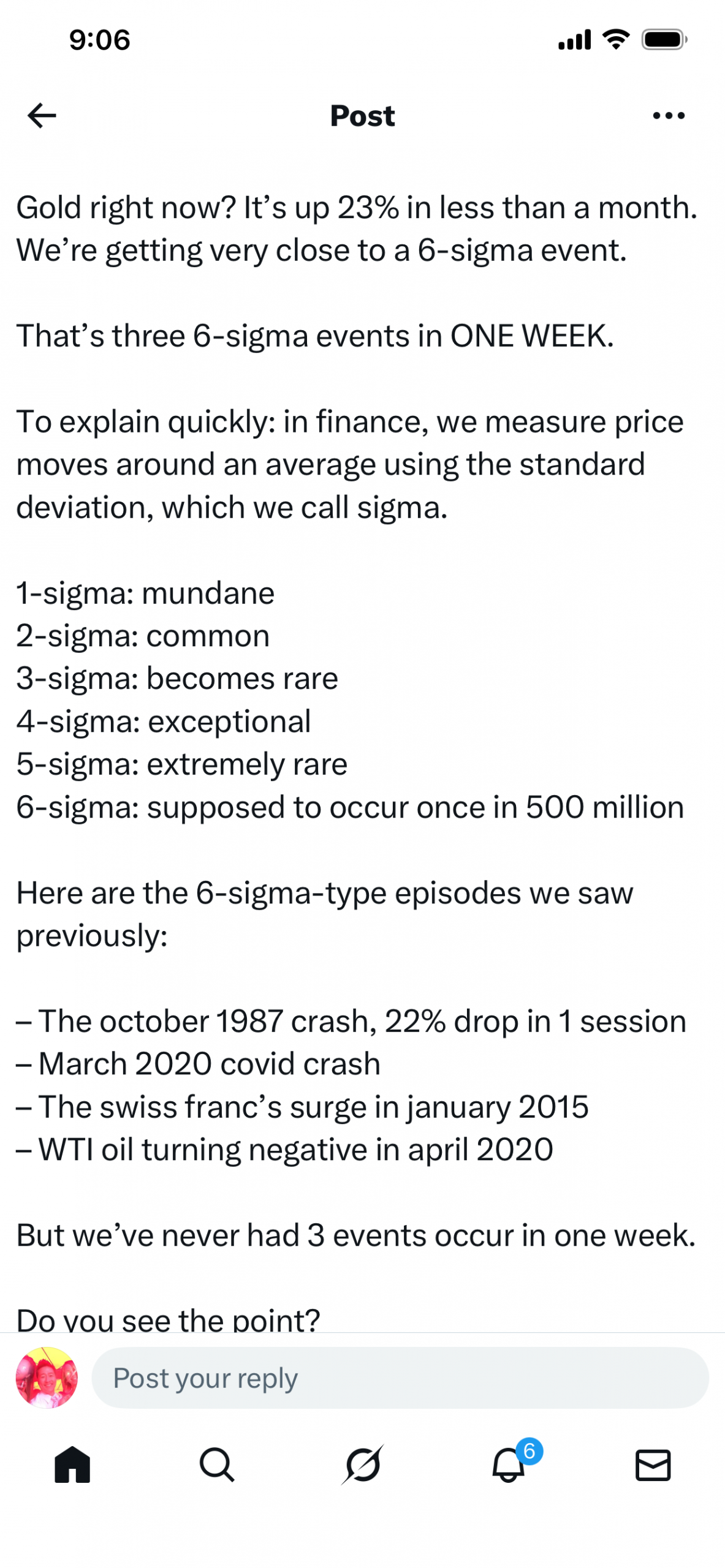Tap the profile avatar beside reply box
Image resolution: width=725 pixels, height=1568 pixels.
[x=47, y=1378]
